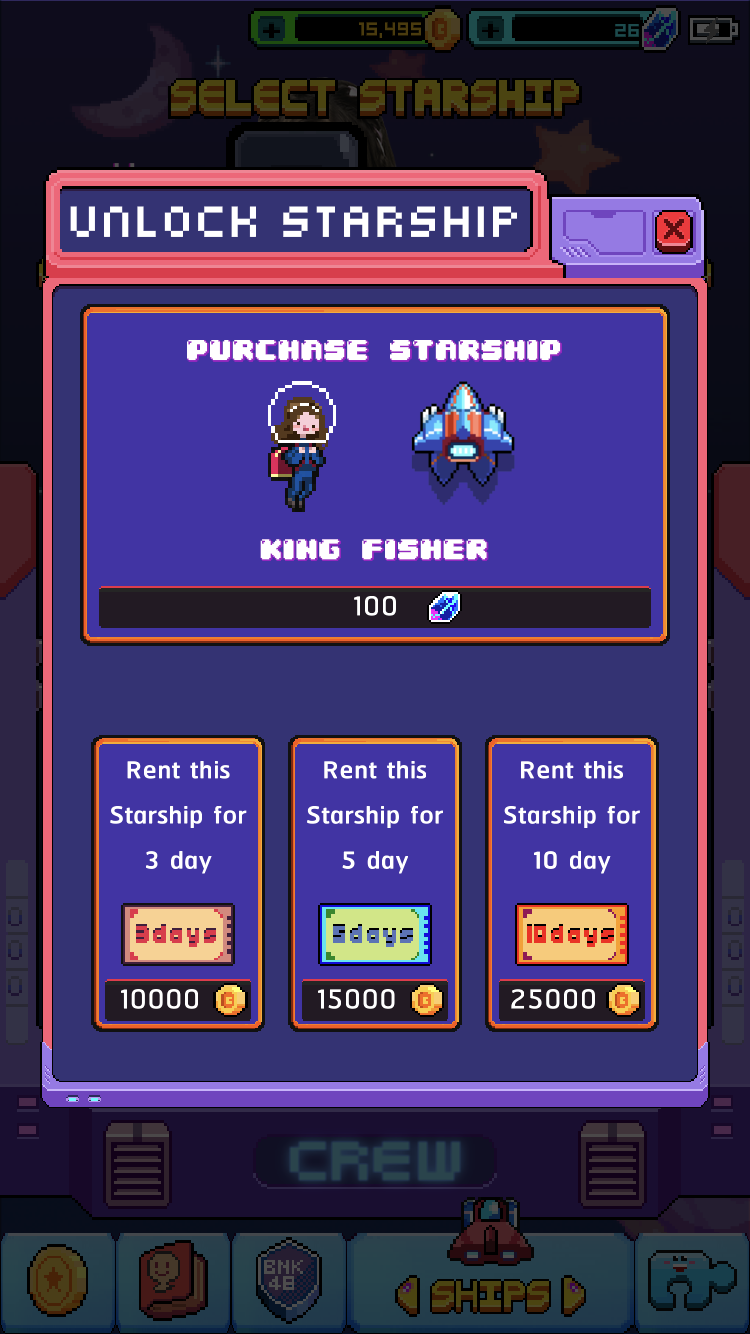This screenshot has width=750, height=1334.
Task: Rent starship for 5 days for 15000 coins
Action: tap(375, 998)
